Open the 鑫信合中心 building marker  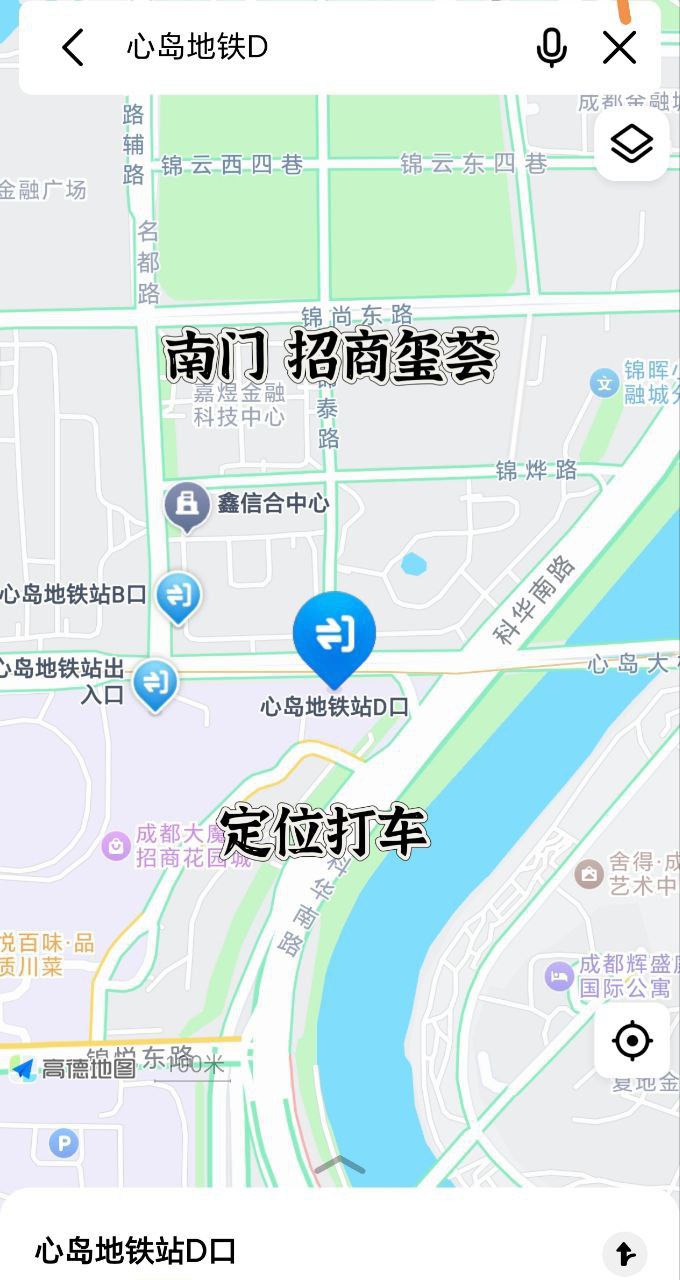point(187,506)
